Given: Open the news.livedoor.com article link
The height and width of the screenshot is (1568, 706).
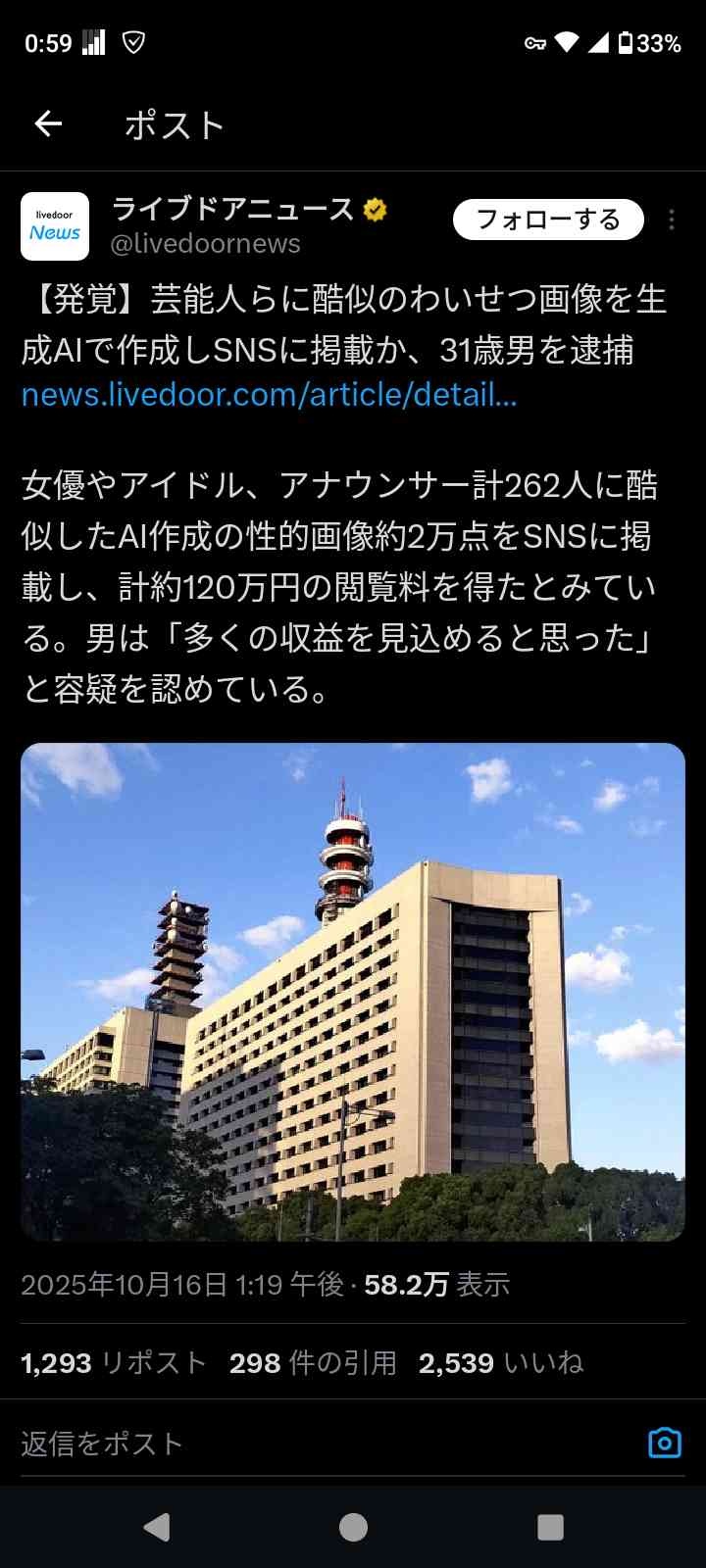Looking at the screenshot, I should (x=269, y=395).
